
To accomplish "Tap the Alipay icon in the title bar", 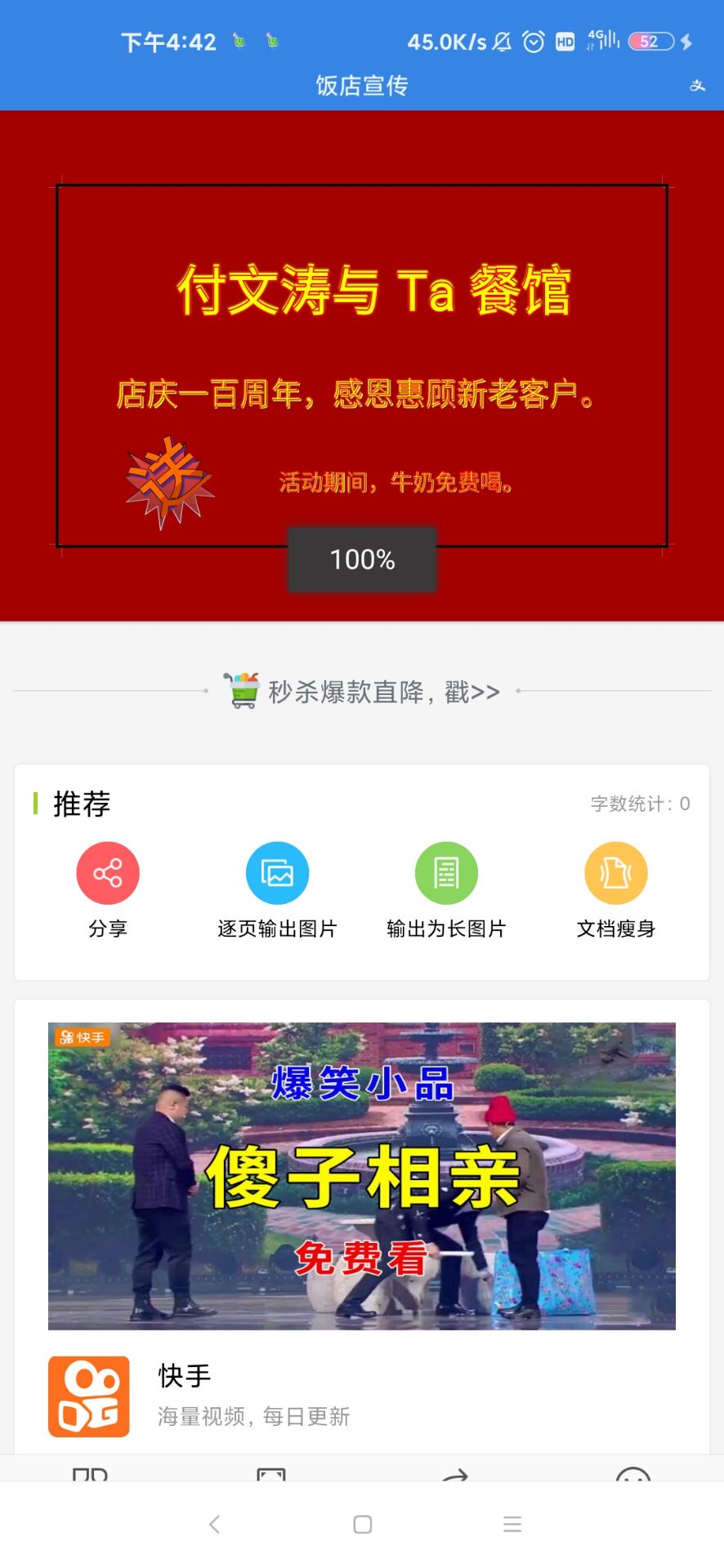I will [x=697, y=86].
